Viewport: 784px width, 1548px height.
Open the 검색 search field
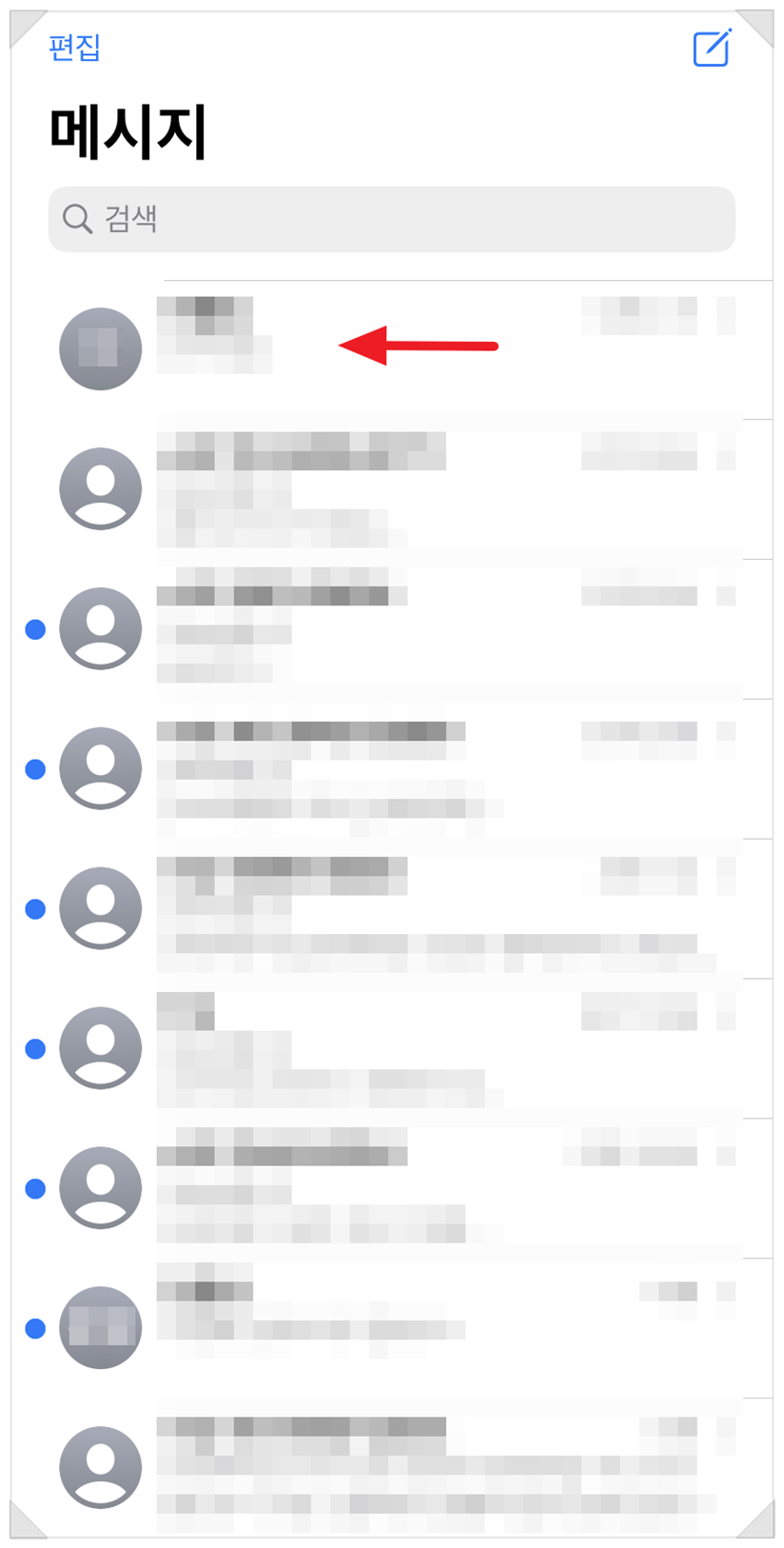392,219
